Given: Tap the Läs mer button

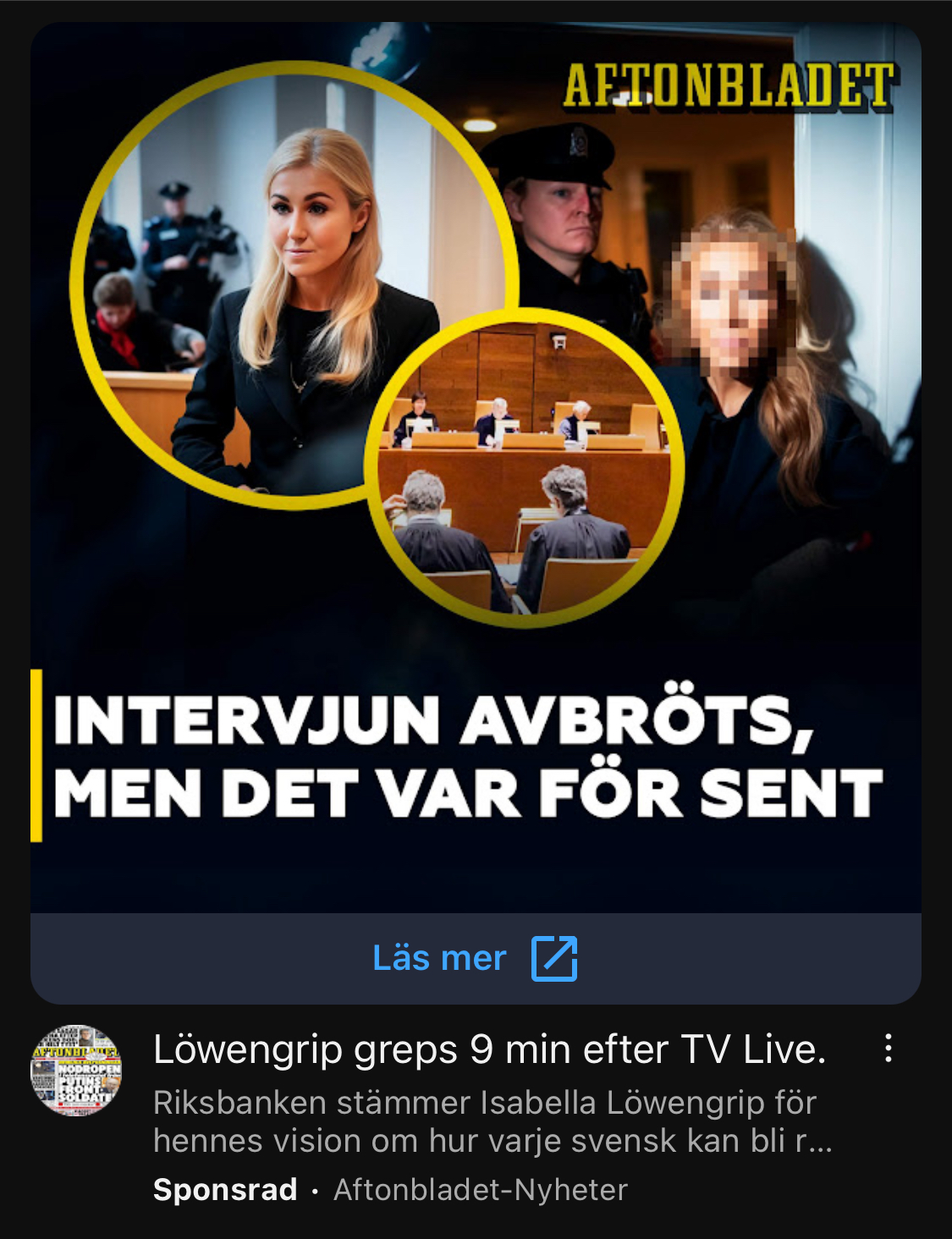Looking at the screenshot, I should click(x=475, y=959).
